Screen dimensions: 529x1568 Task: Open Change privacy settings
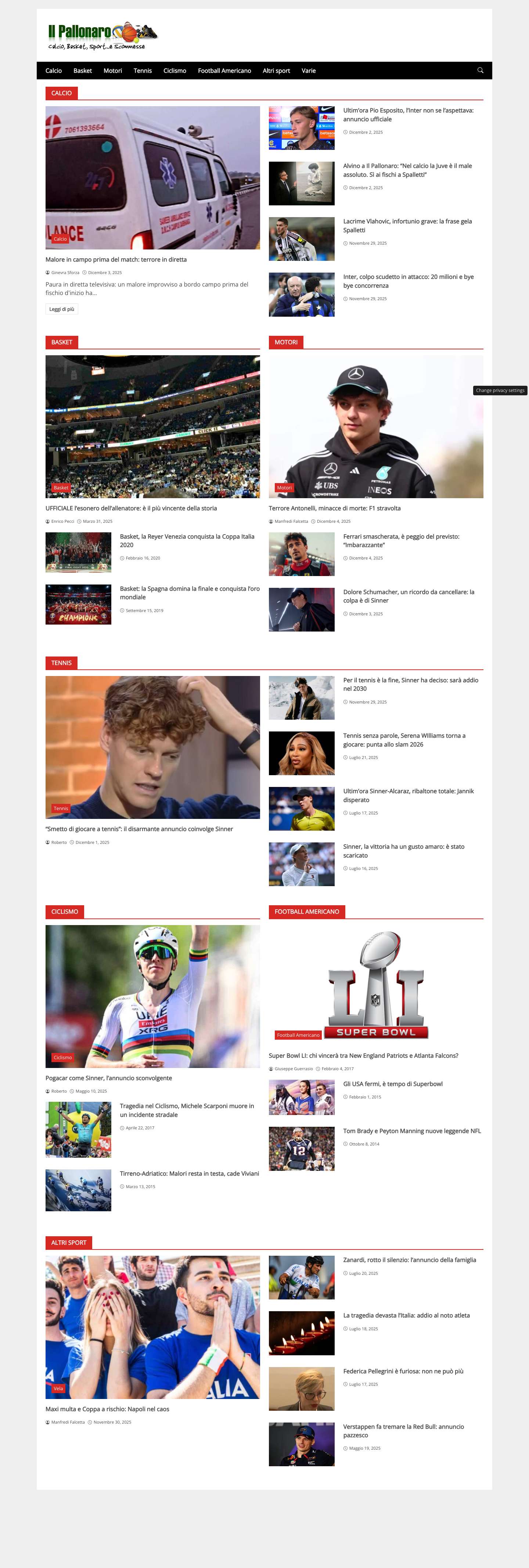pyautogui.click(x=500, y=390)
